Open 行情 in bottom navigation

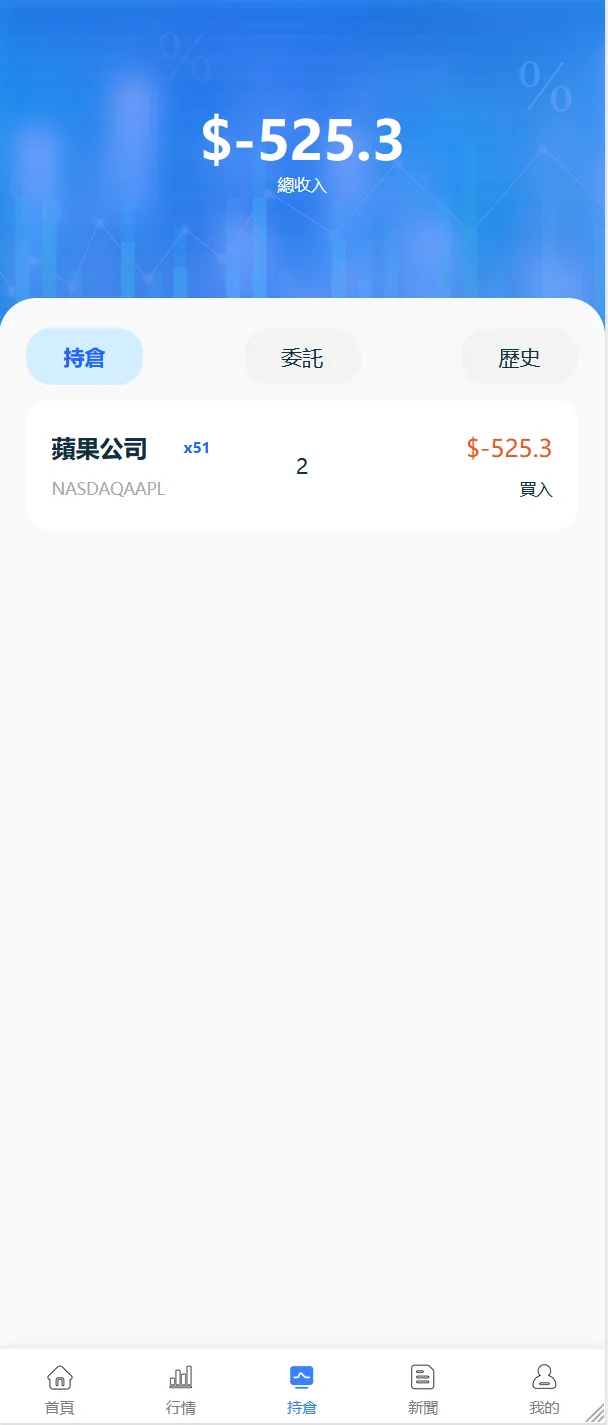point(181,1388)
